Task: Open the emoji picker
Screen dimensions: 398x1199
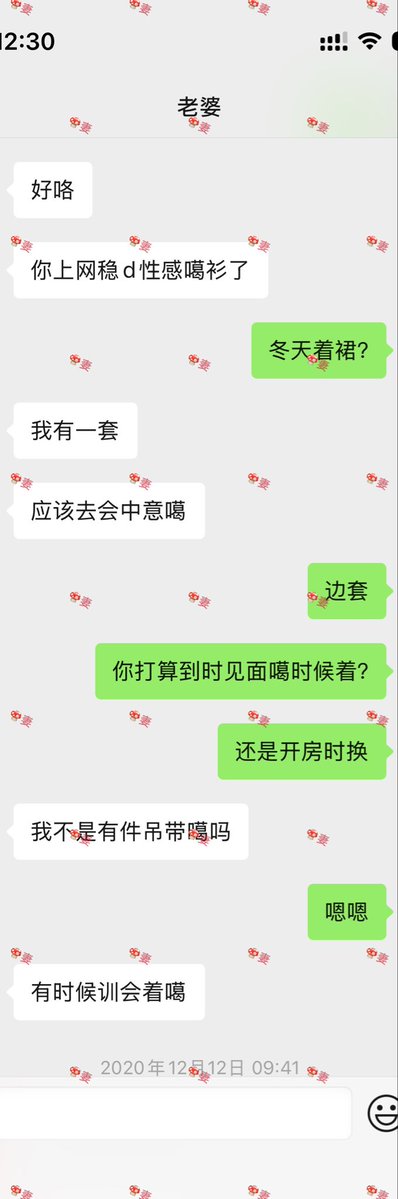Action: tap(383, 1113)
